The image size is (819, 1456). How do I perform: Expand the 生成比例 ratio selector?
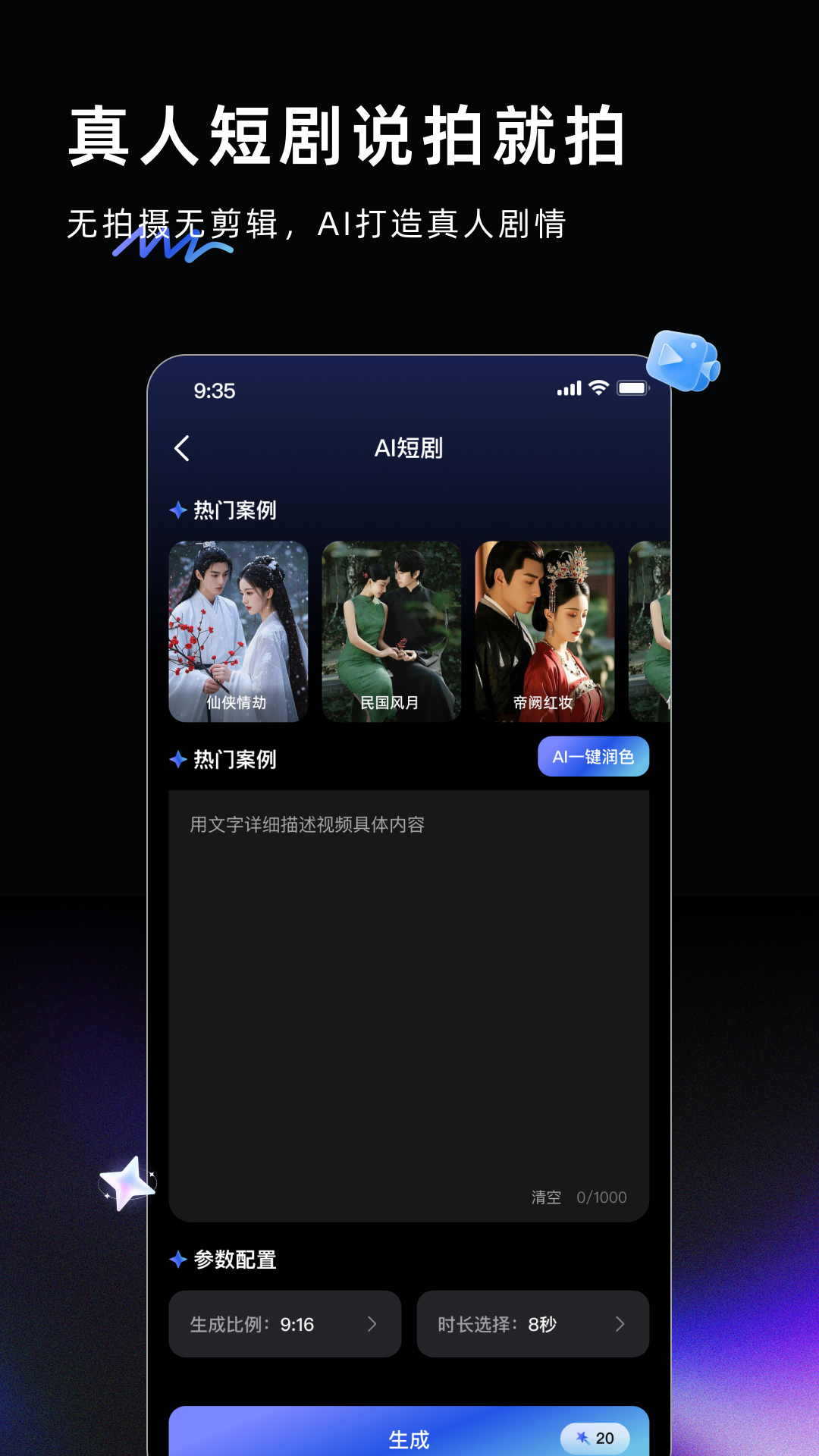pos(373,1324)
